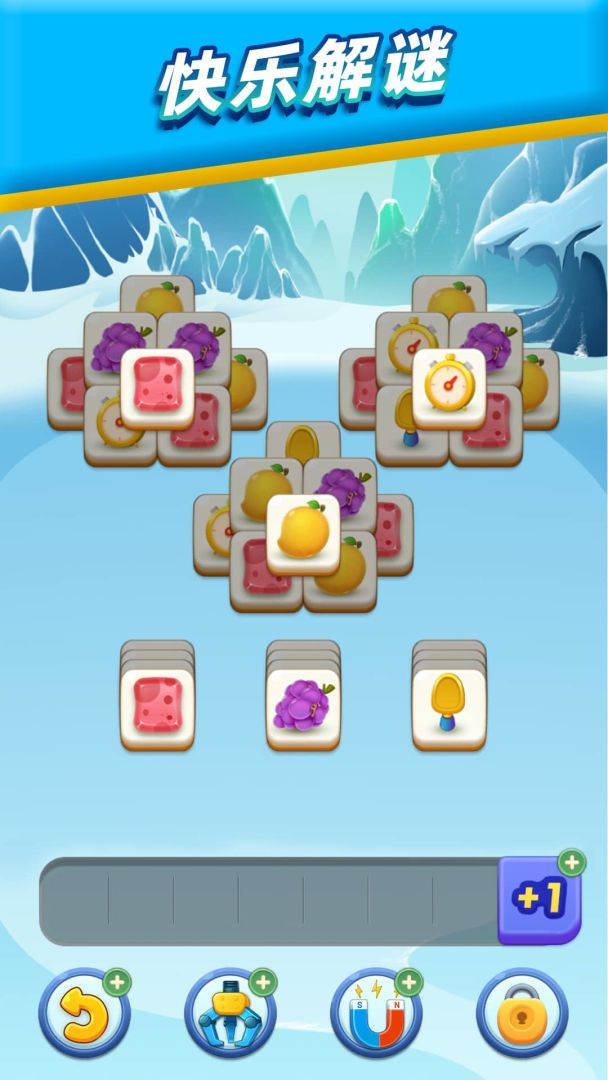Use the claw grabber booster

[230, 1013]
